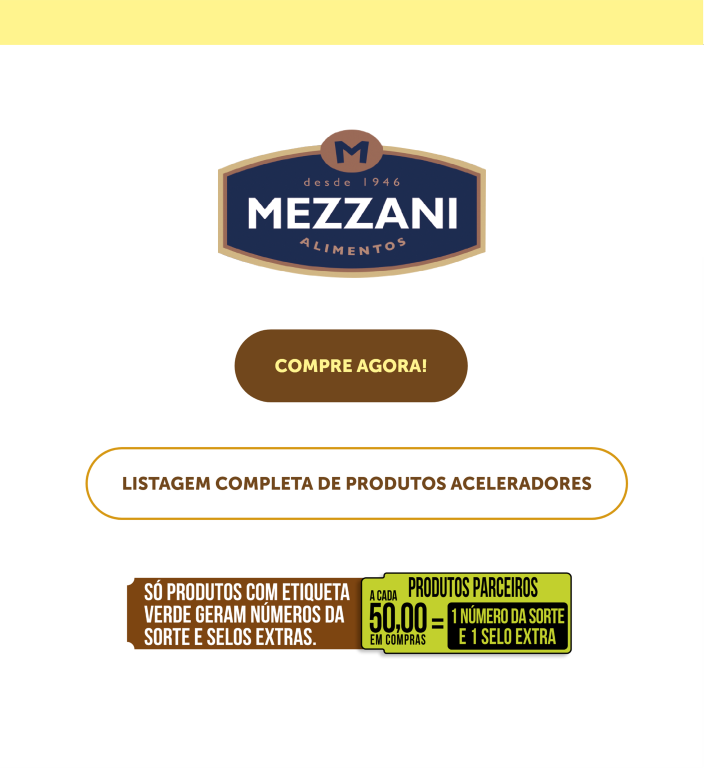
Task: Tap the COMPRE AGORA! button
Action: [351, 366]
